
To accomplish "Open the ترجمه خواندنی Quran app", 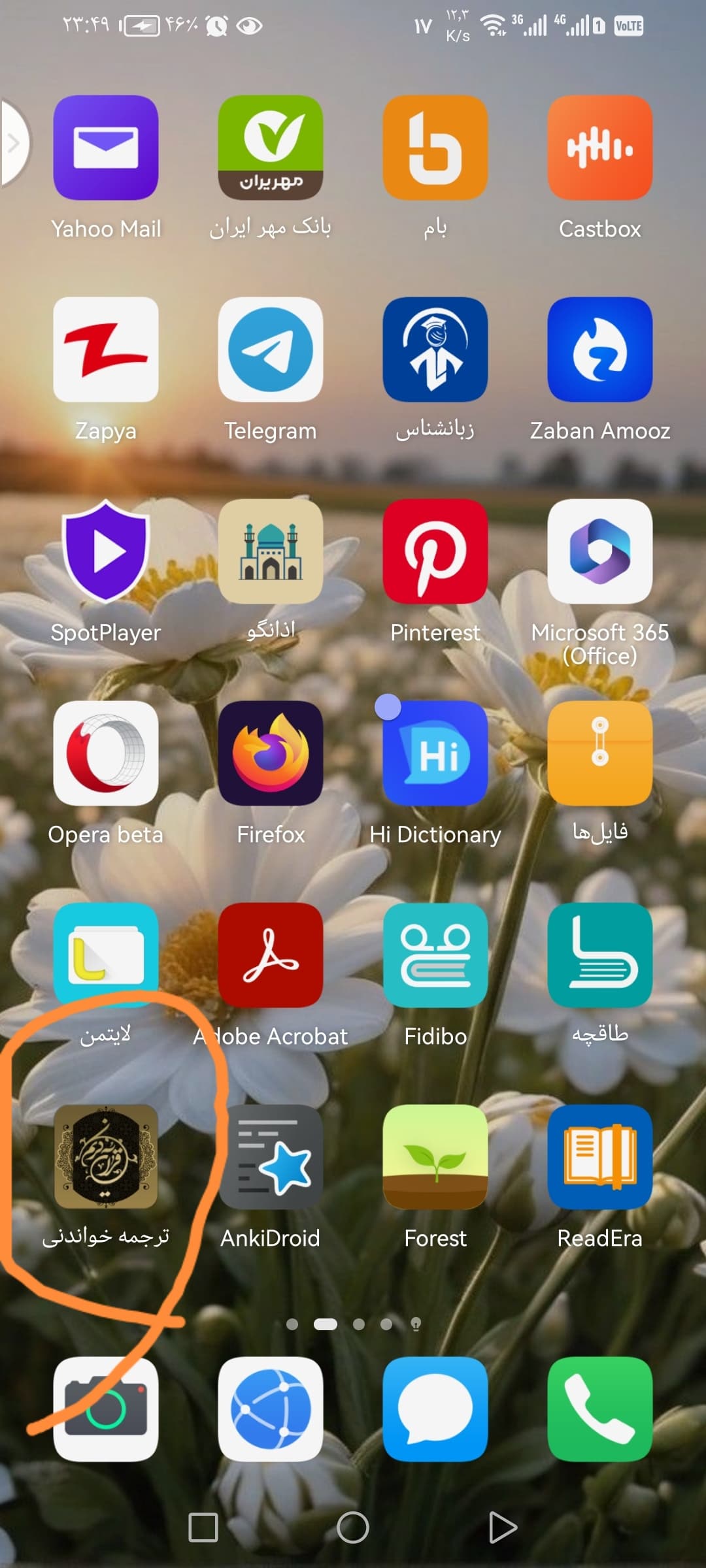I will coord(105,1157).
